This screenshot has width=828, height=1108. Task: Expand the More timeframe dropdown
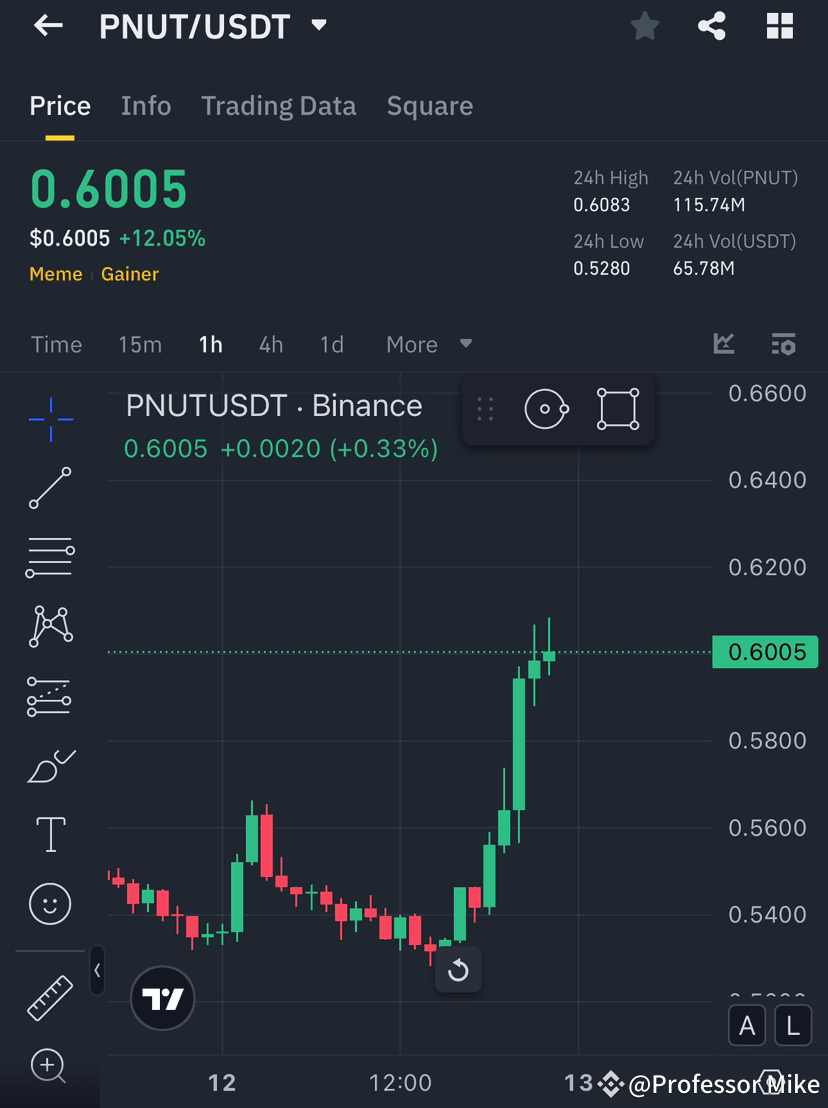click(428, 344)
